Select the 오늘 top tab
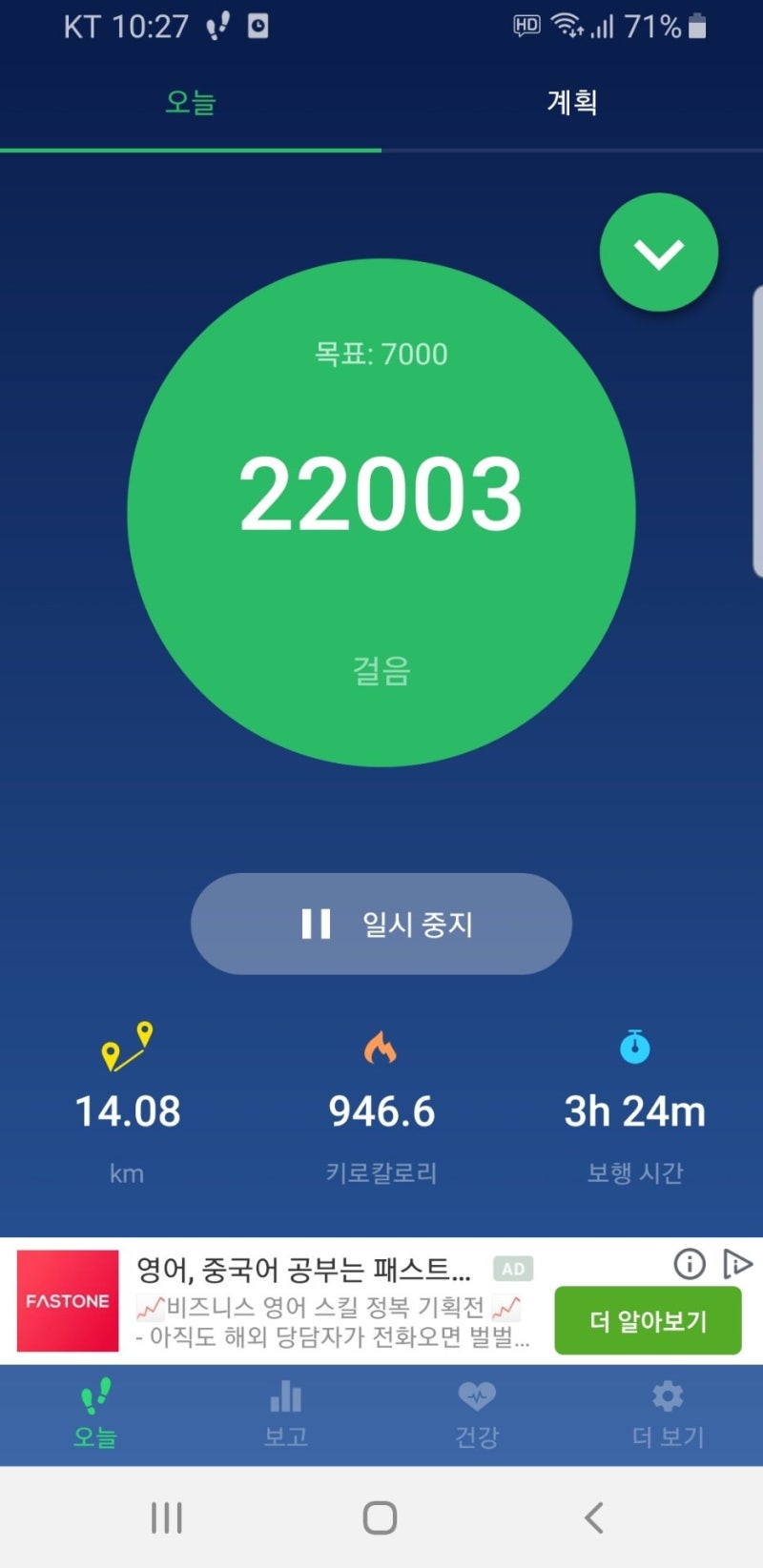Viewport: 763px width, 1568px height. click(191, 102)
